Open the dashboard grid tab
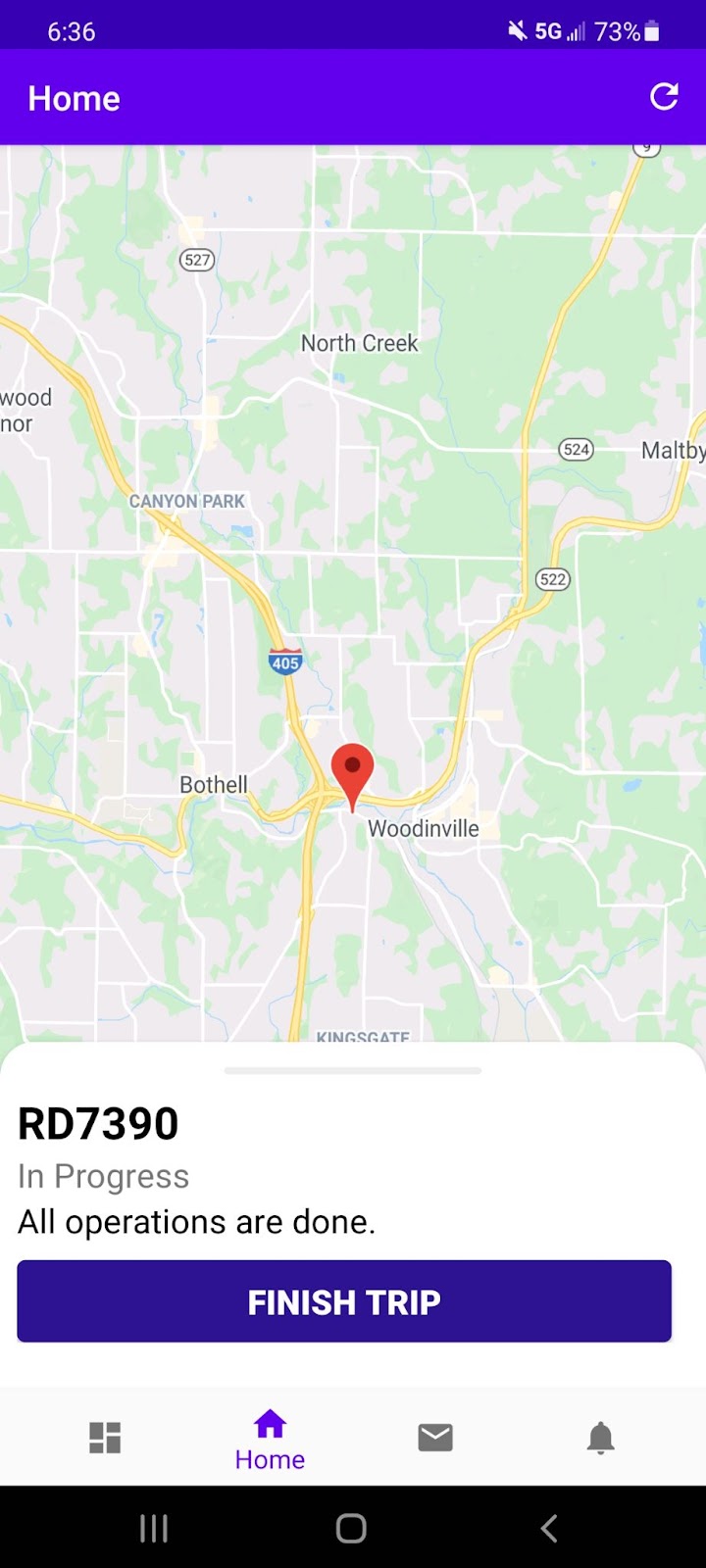The image size is (706, 1568). point(105,1438)
